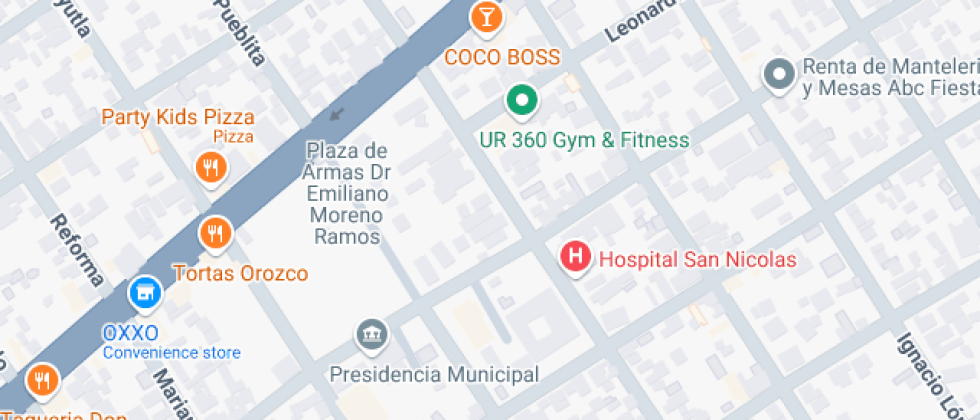980x420 pixels.
Task: Tap the Taqueria Don restaurant pin
Action: (42, 379)
